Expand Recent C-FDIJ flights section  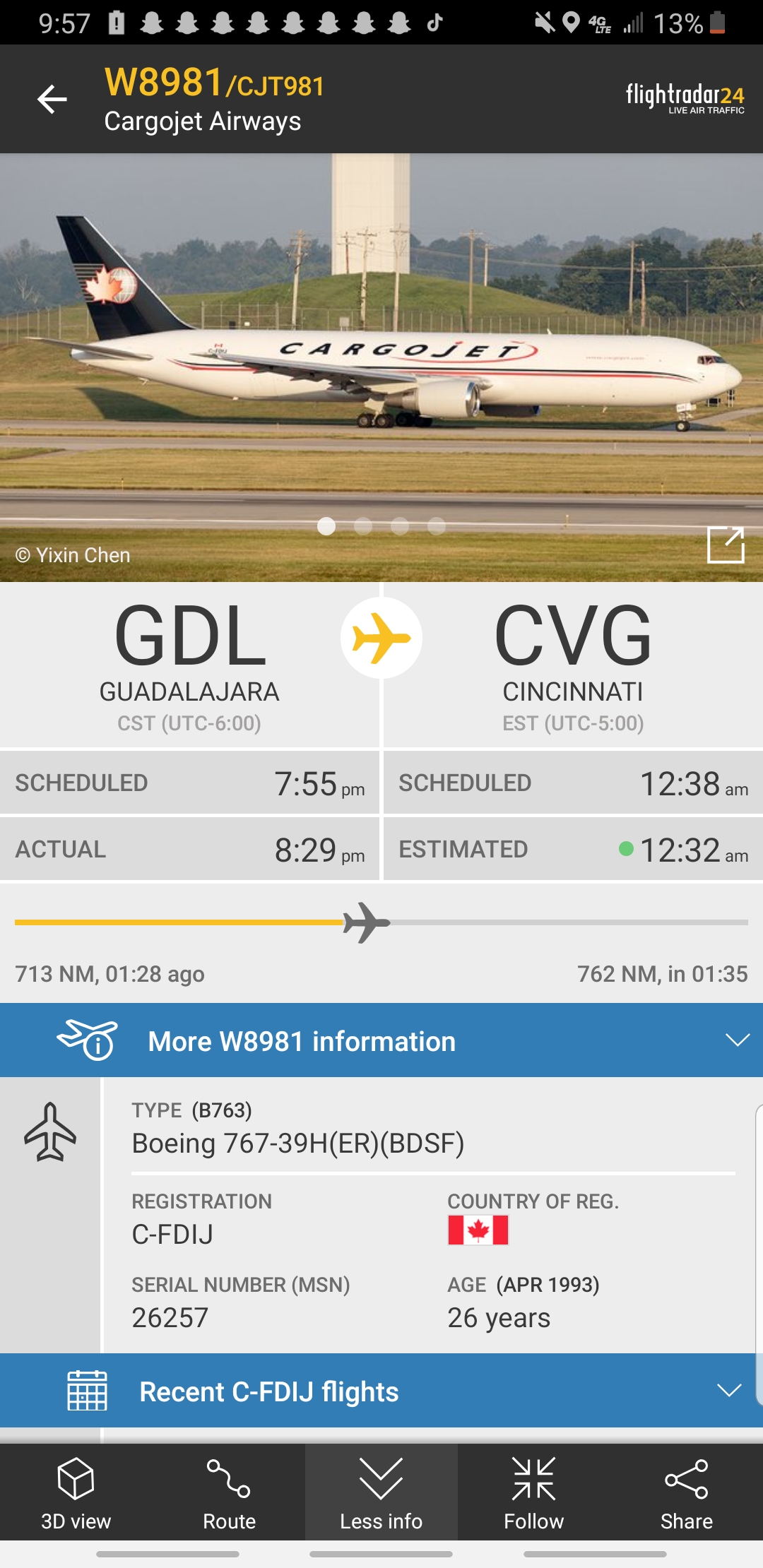click(381, 1391)
